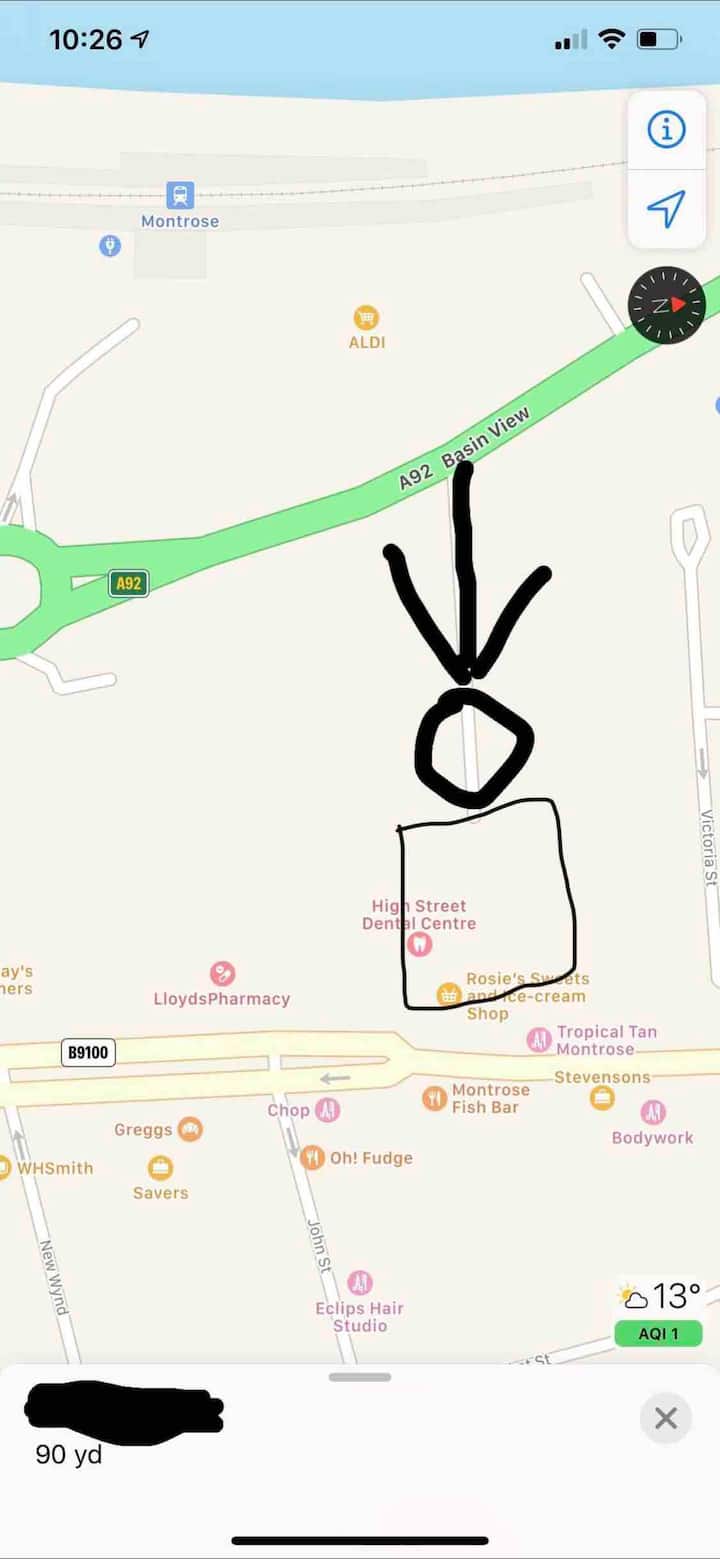Open the 13° weather widget
The width and height of the screenshot is (720, 1559).
(660, 1297)
